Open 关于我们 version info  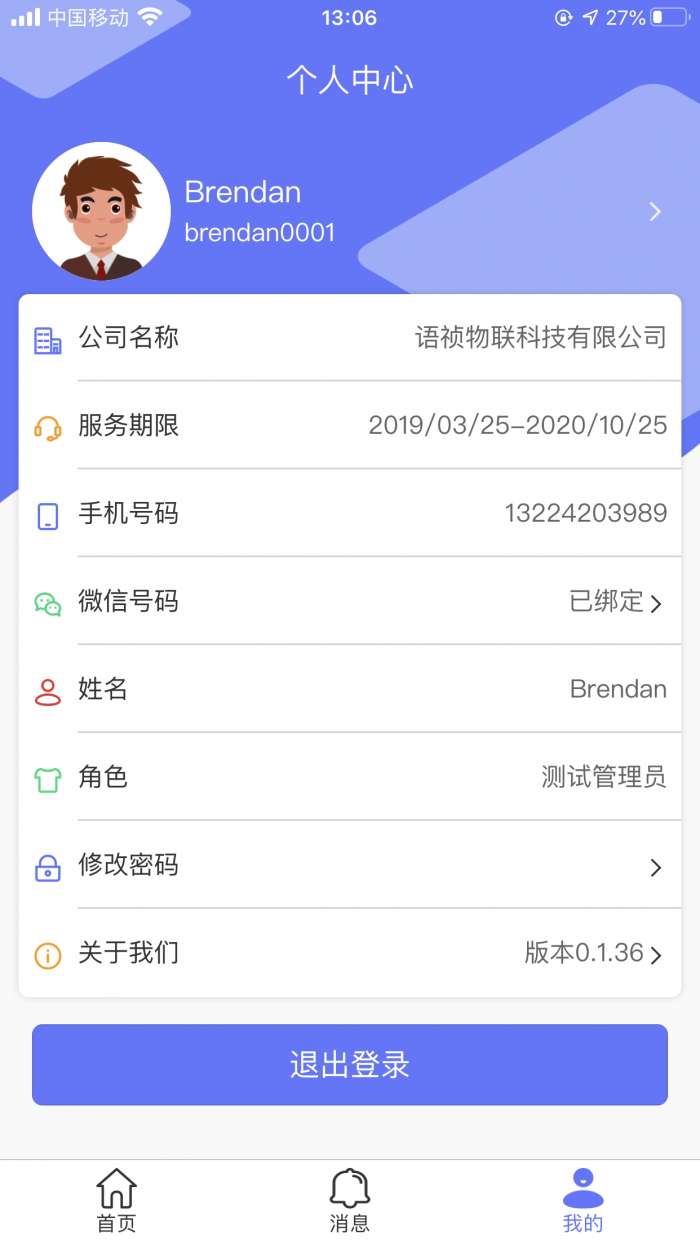click(350, 954)
